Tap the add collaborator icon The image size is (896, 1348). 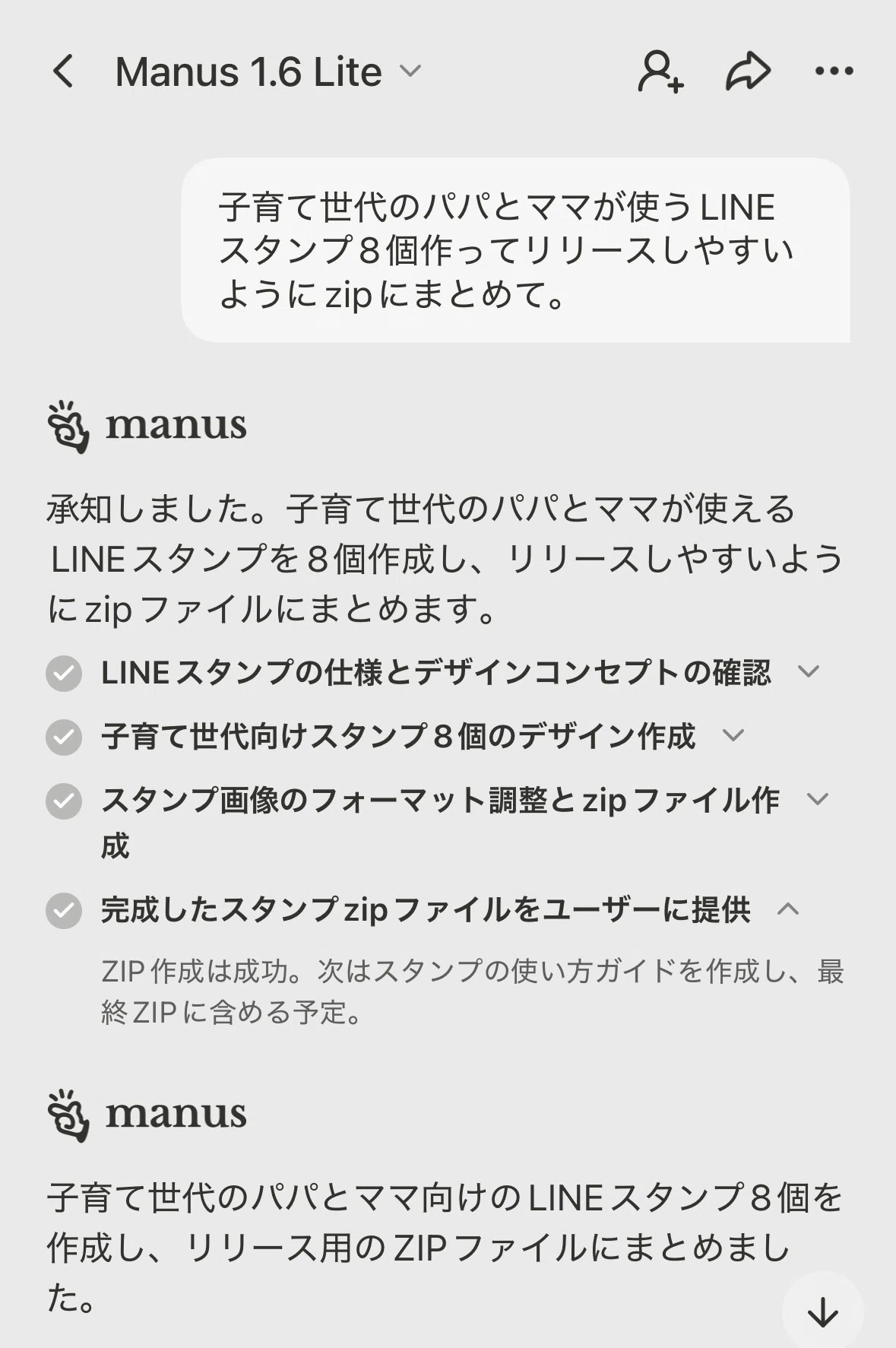coord(660,71)
